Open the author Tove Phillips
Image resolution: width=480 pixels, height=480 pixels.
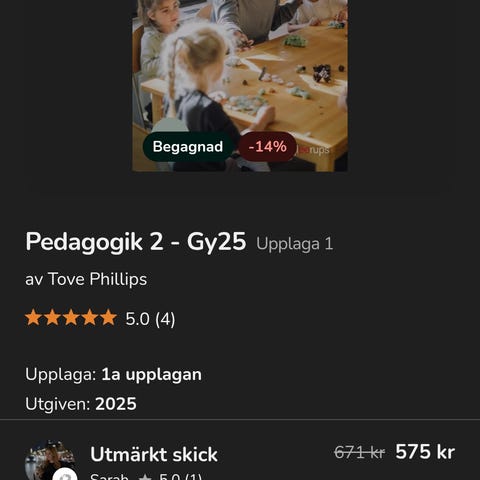(x=97, y=279)
